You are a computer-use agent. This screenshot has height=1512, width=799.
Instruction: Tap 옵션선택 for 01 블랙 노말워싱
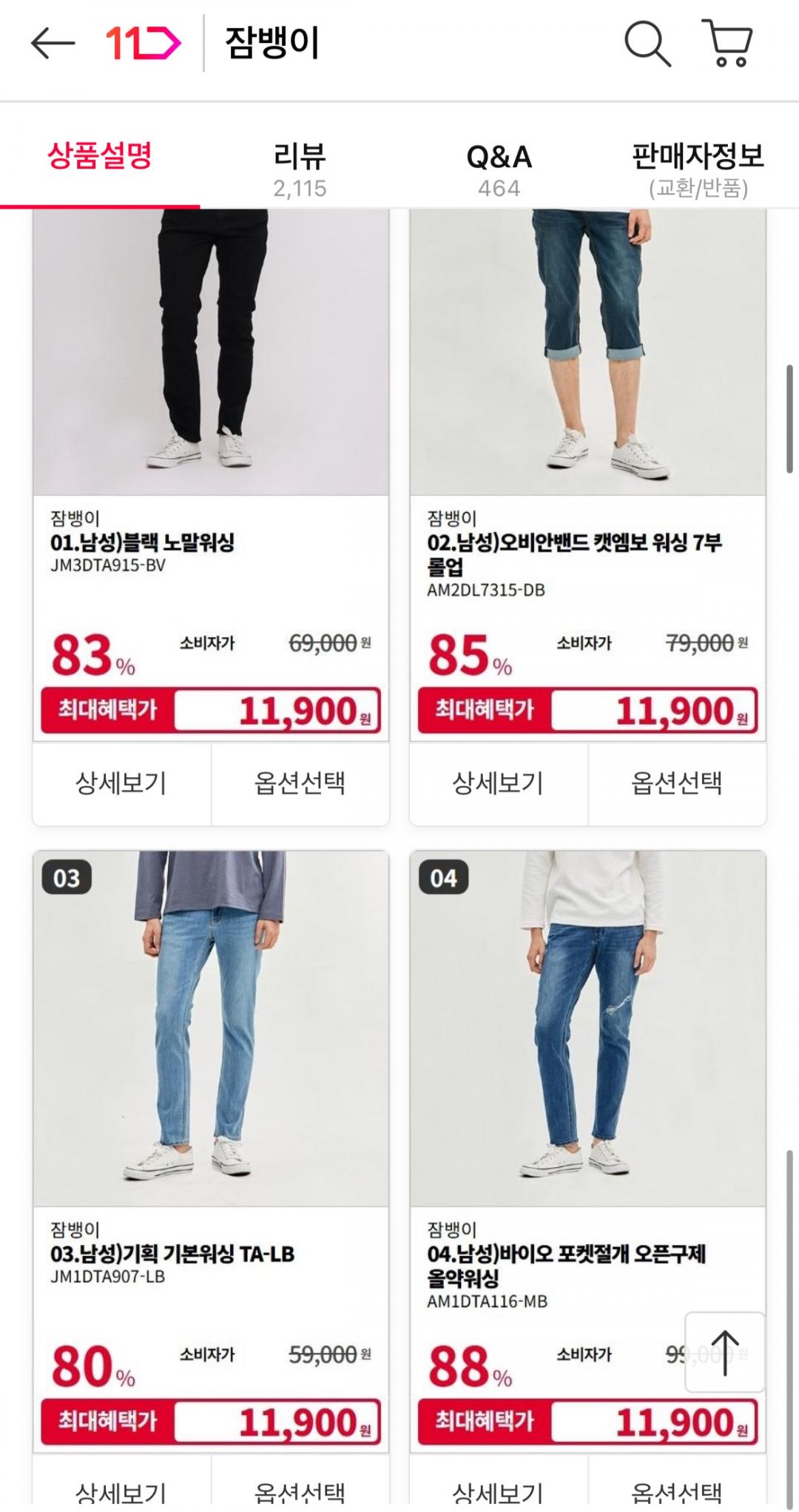(x=300, y=783)
